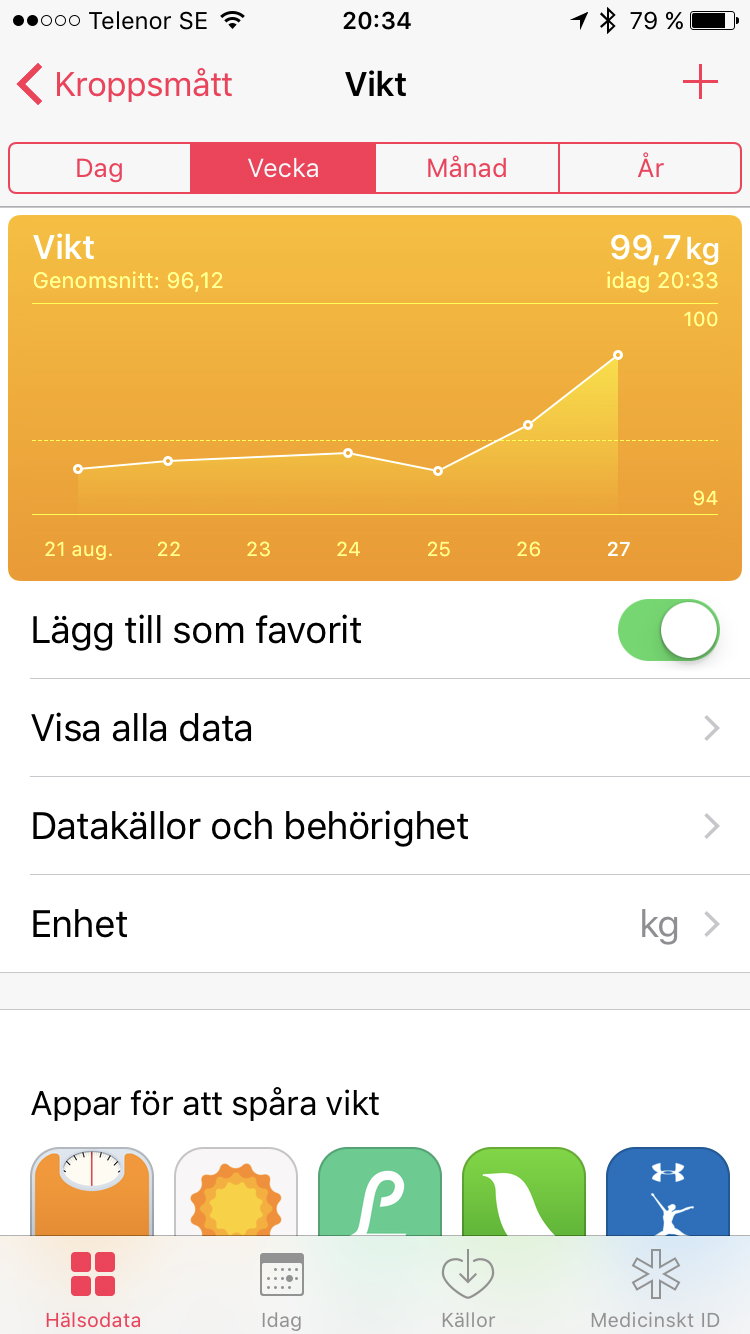Switch to the Dag view
This screenshot has height=1334, width=750.
coord(99,168)
